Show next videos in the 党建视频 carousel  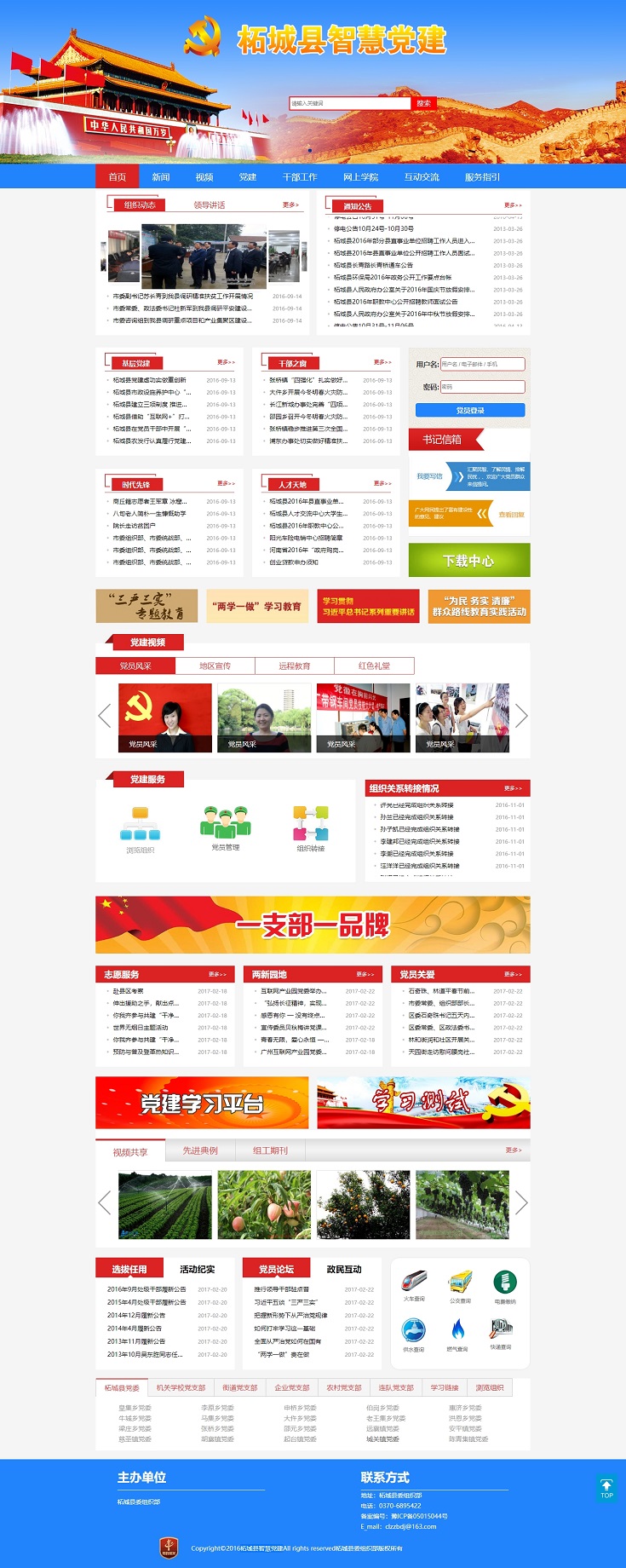[x=521, y=716]
